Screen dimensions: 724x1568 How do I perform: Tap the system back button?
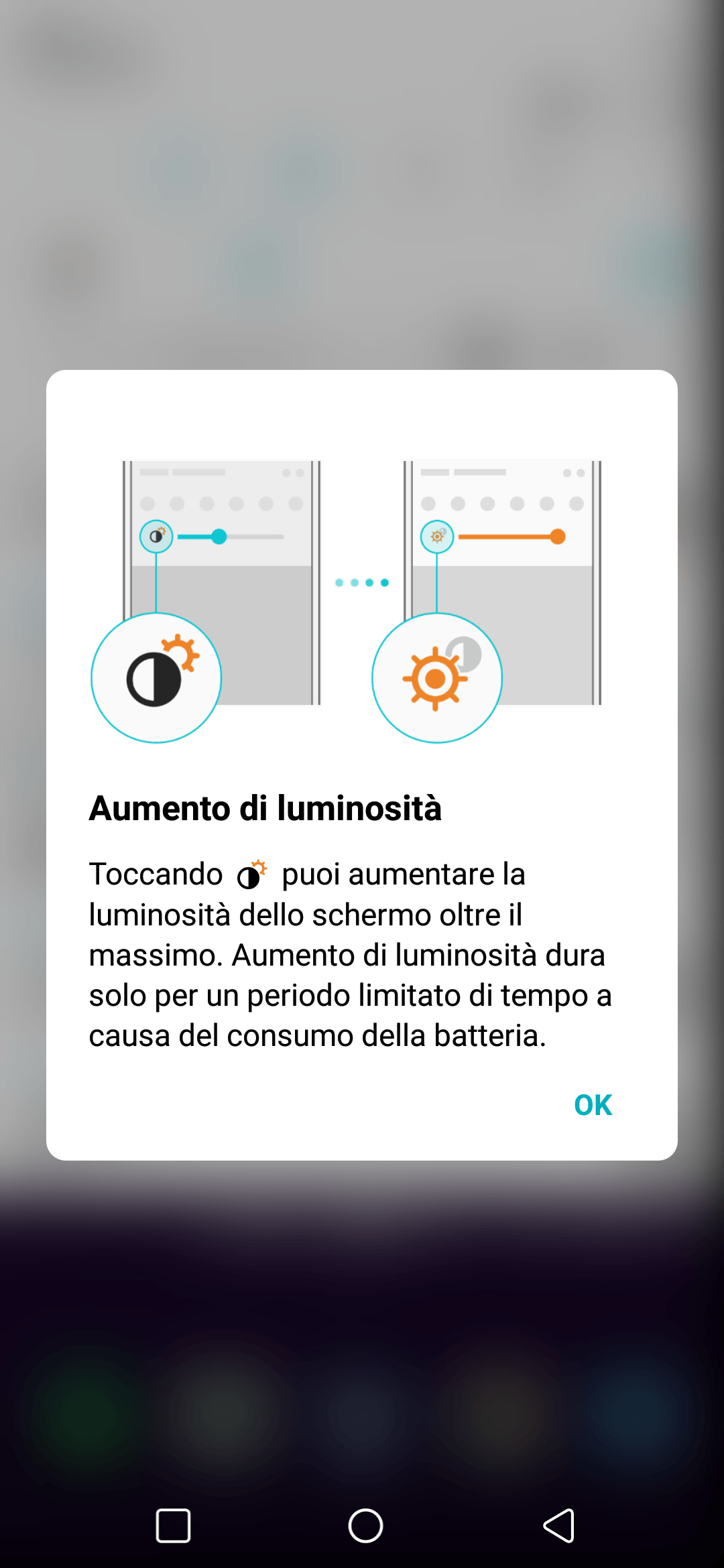point(558,1526)
